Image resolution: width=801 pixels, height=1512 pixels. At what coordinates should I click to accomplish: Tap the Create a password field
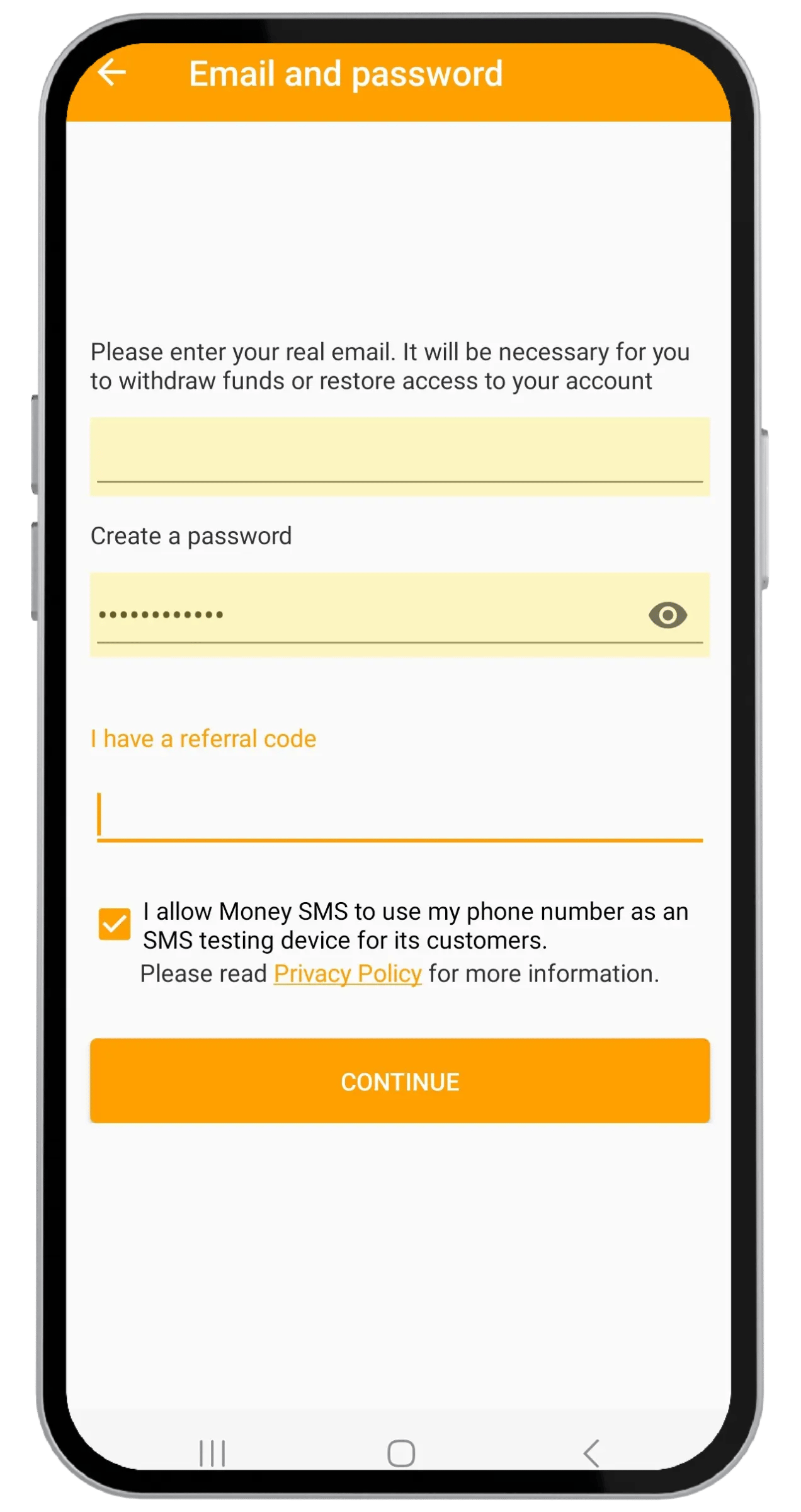(x=400, y=614)
